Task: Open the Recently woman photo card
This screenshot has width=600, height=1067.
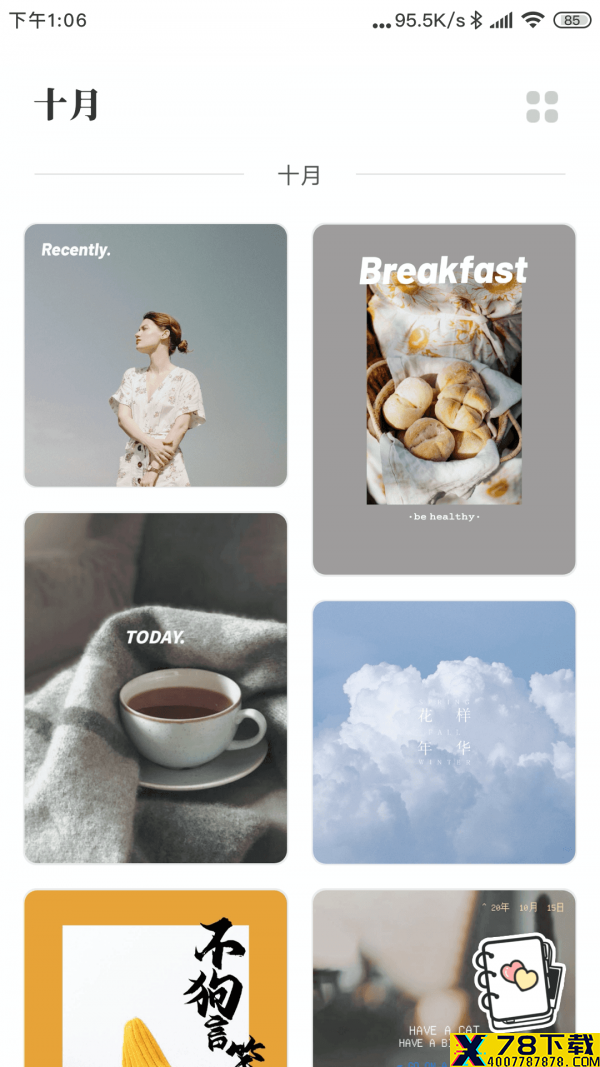Action: coord(156,355)
